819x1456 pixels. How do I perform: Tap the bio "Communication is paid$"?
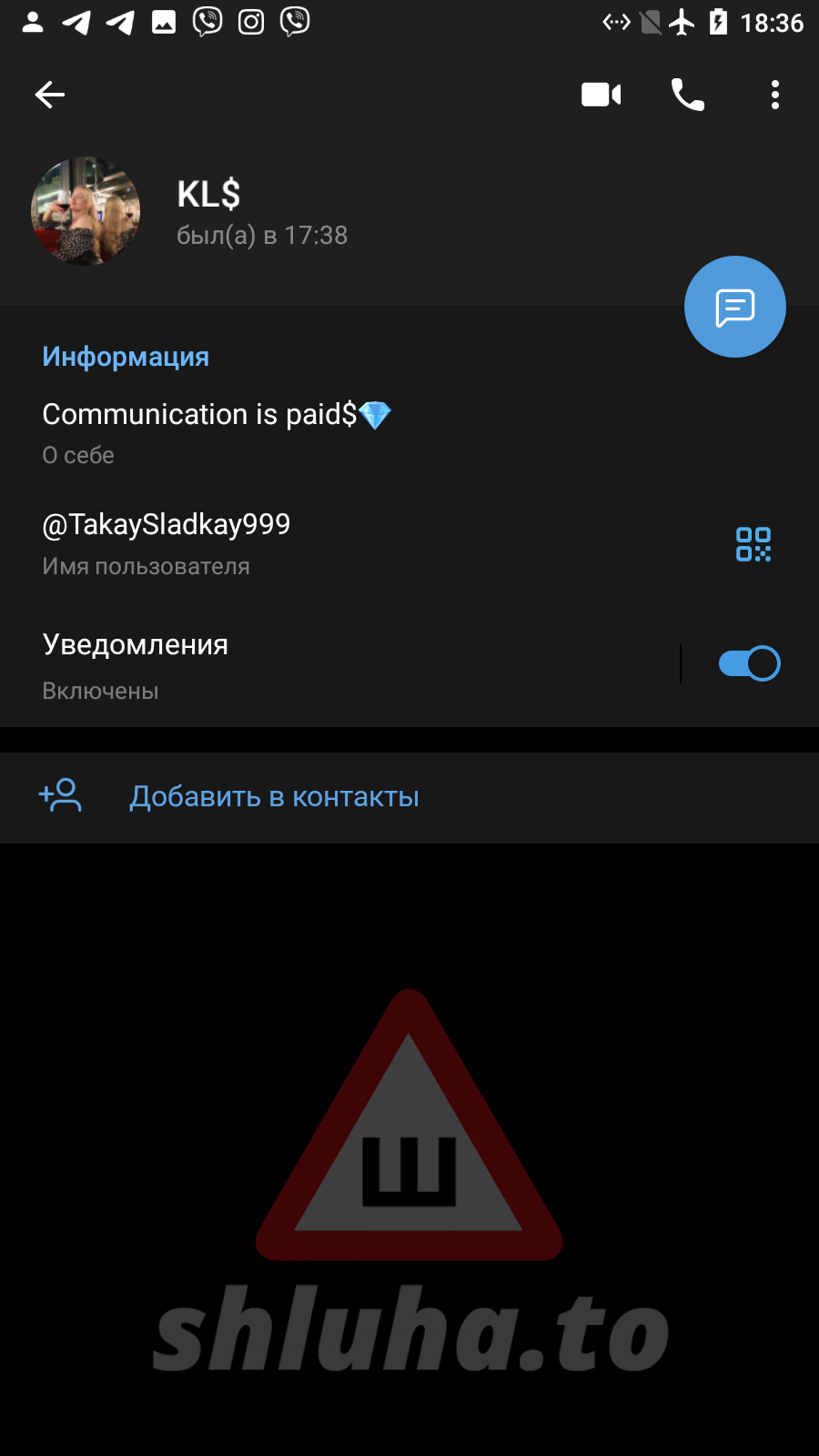point(217,430)
